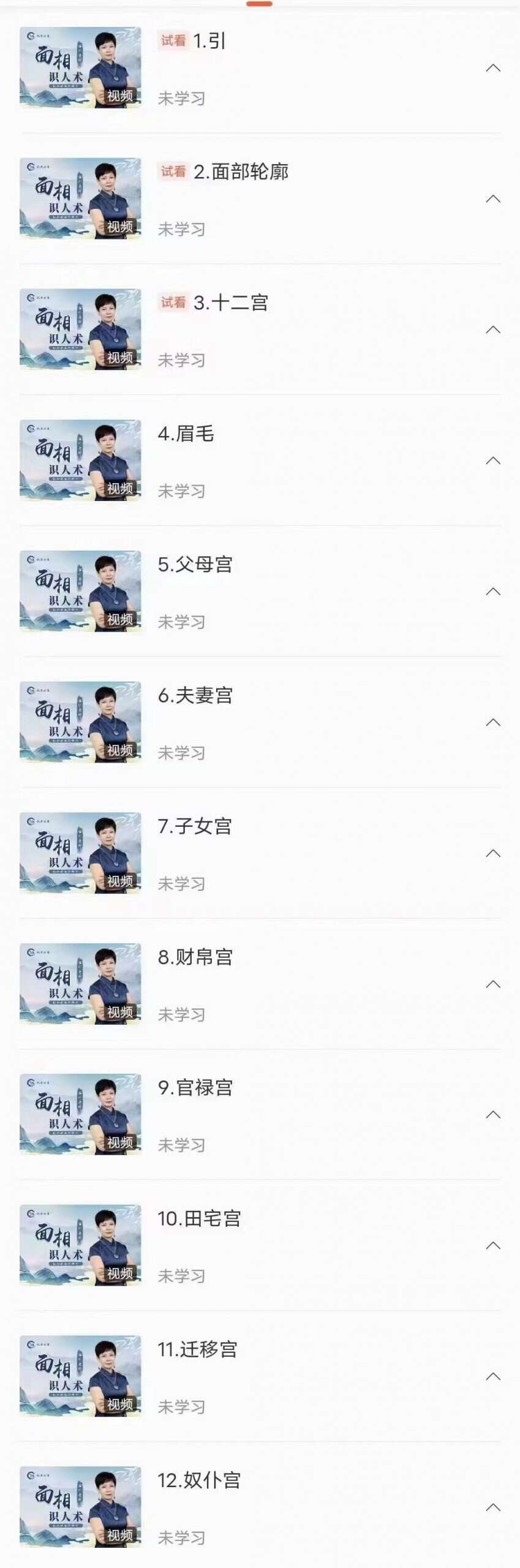
Task: Open lesson 9.官禄宫
Action: pos(195,1087)
